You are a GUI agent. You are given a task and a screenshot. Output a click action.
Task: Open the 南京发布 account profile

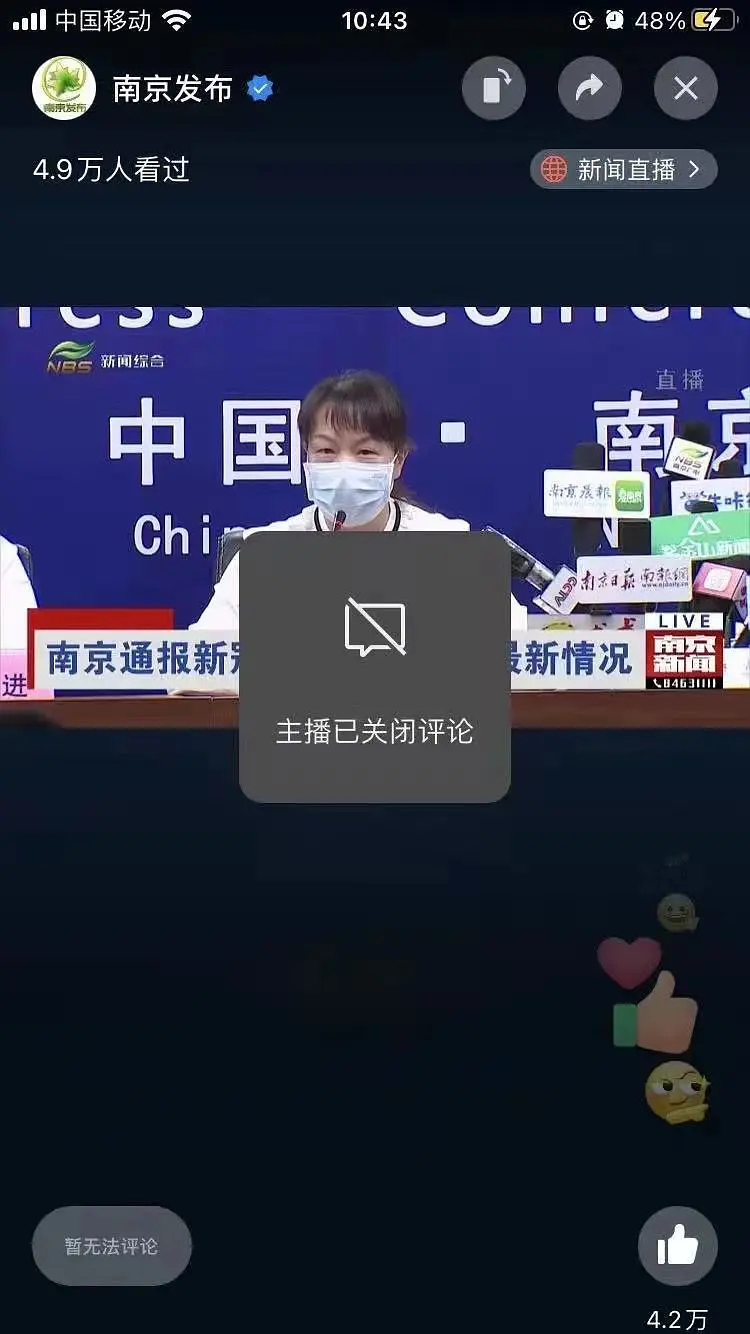[64, 89]
